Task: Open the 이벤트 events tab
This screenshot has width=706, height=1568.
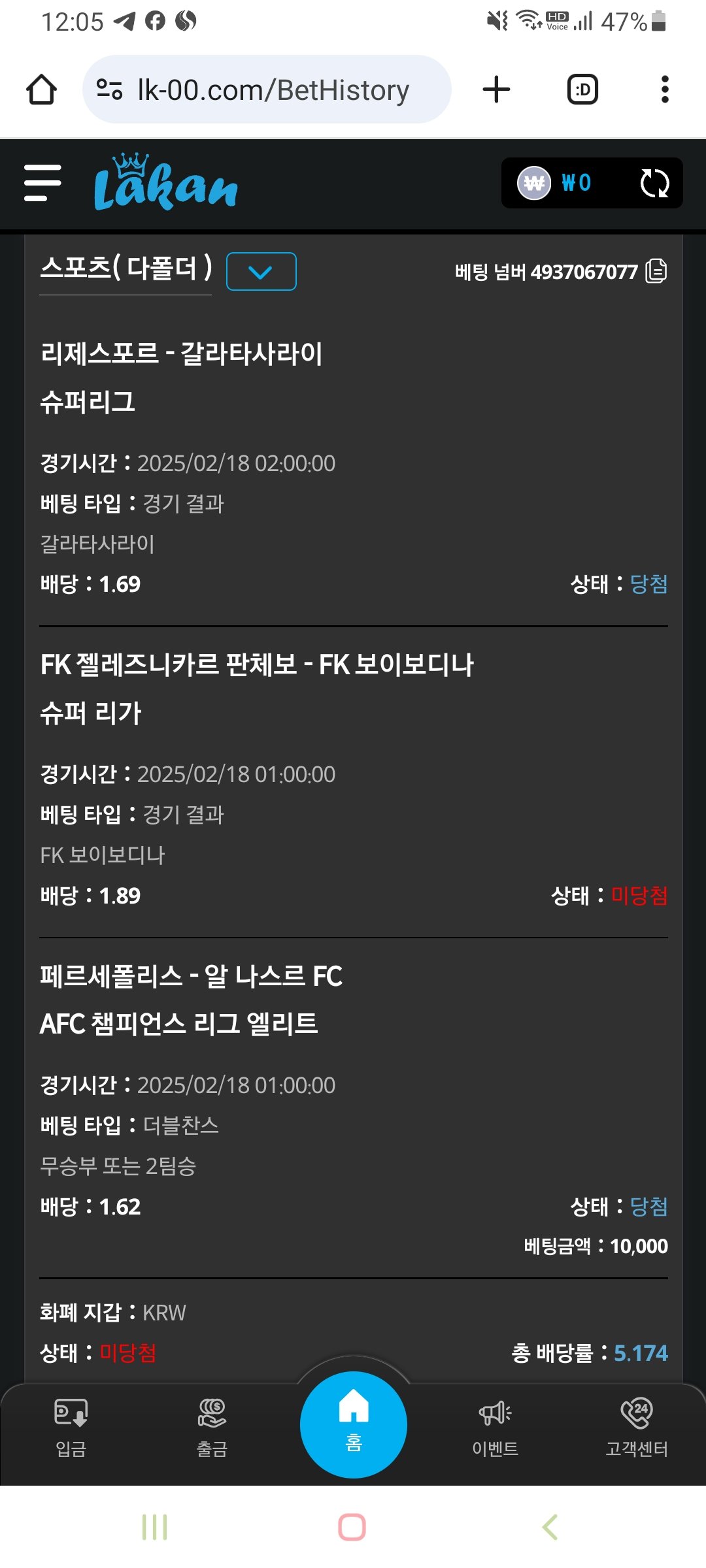Action: (x=495, y=1428)
